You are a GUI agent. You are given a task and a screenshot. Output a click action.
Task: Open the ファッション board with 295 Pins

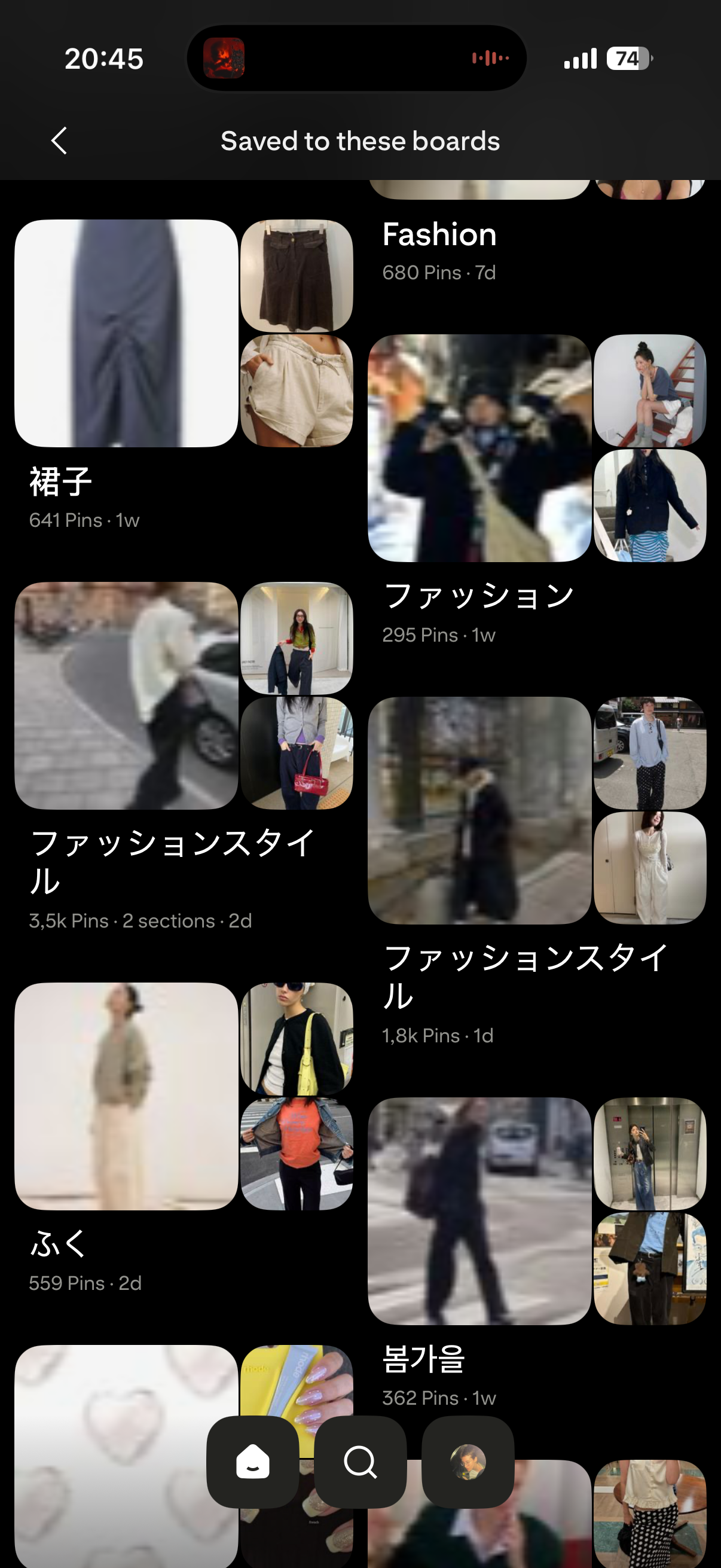click(537, 490)
